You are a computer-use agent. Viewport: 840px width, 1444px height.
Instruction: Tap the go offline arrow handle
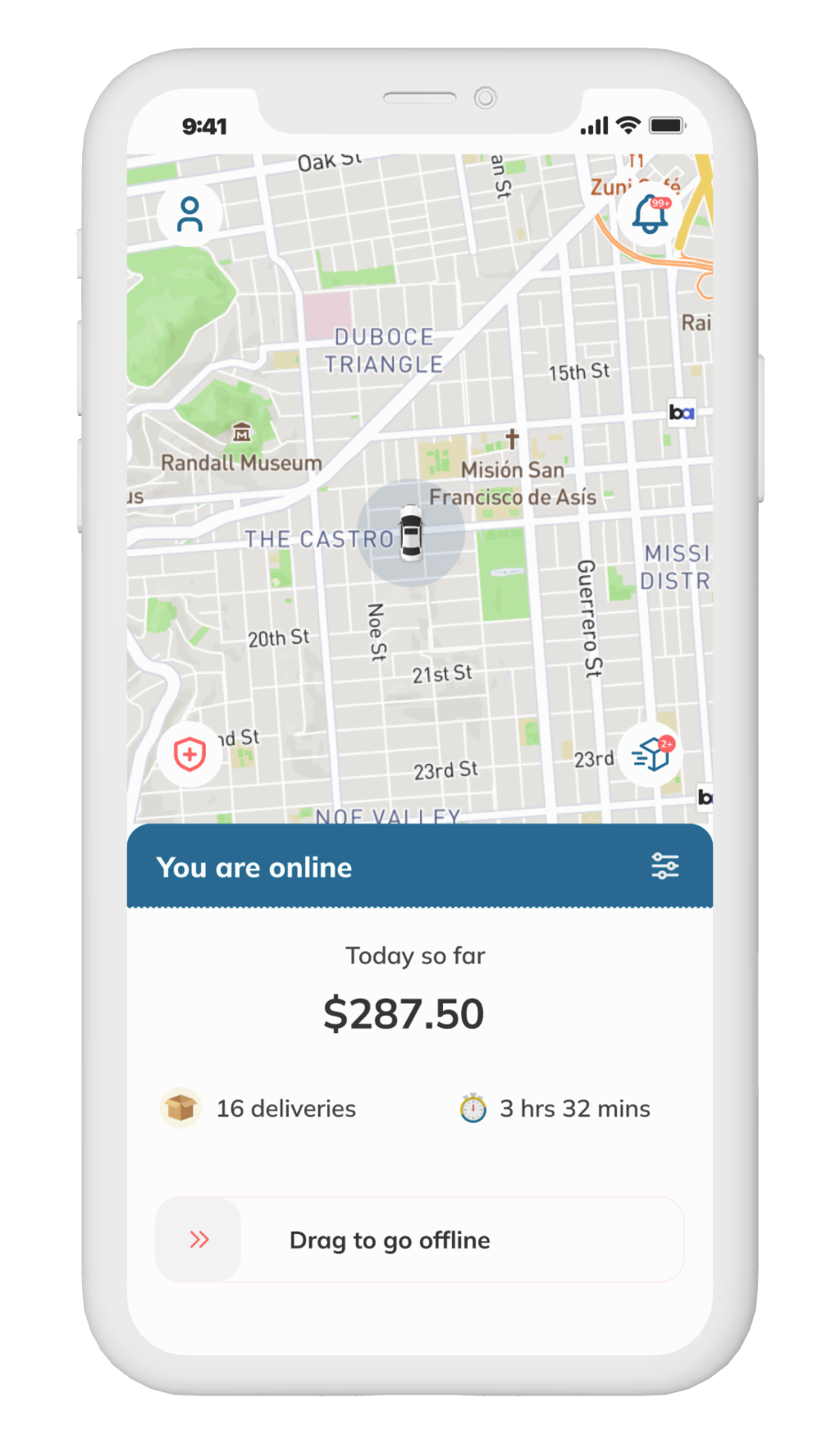pos(199,1239)
